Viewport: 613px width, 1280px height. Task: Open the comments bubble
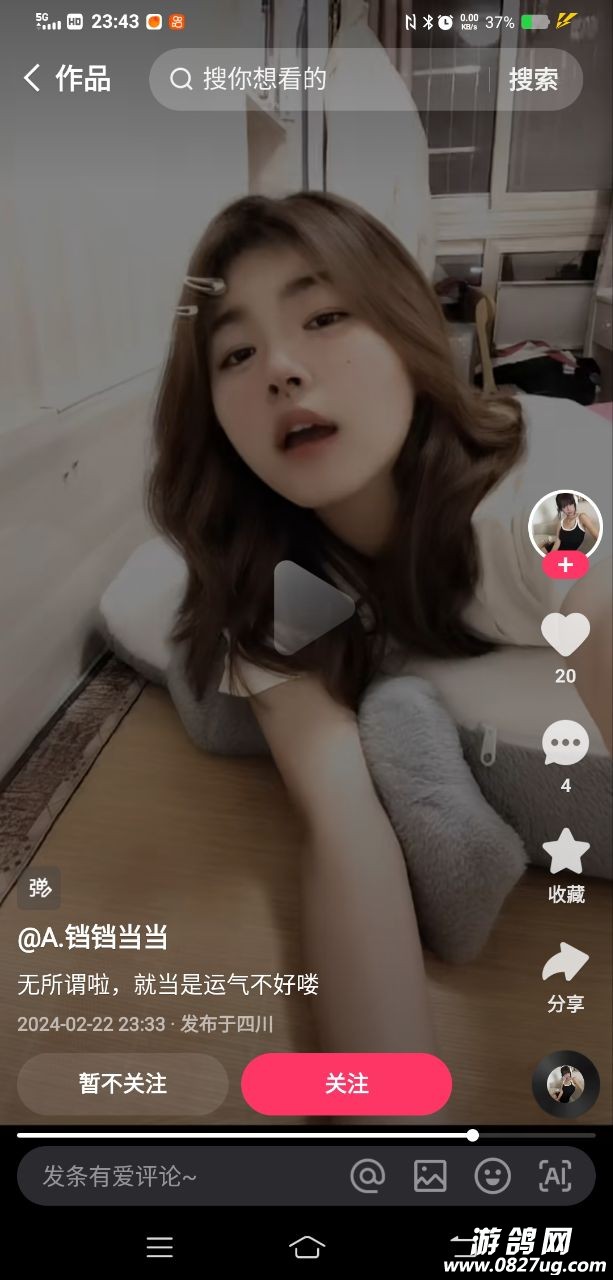click(565, 744)
